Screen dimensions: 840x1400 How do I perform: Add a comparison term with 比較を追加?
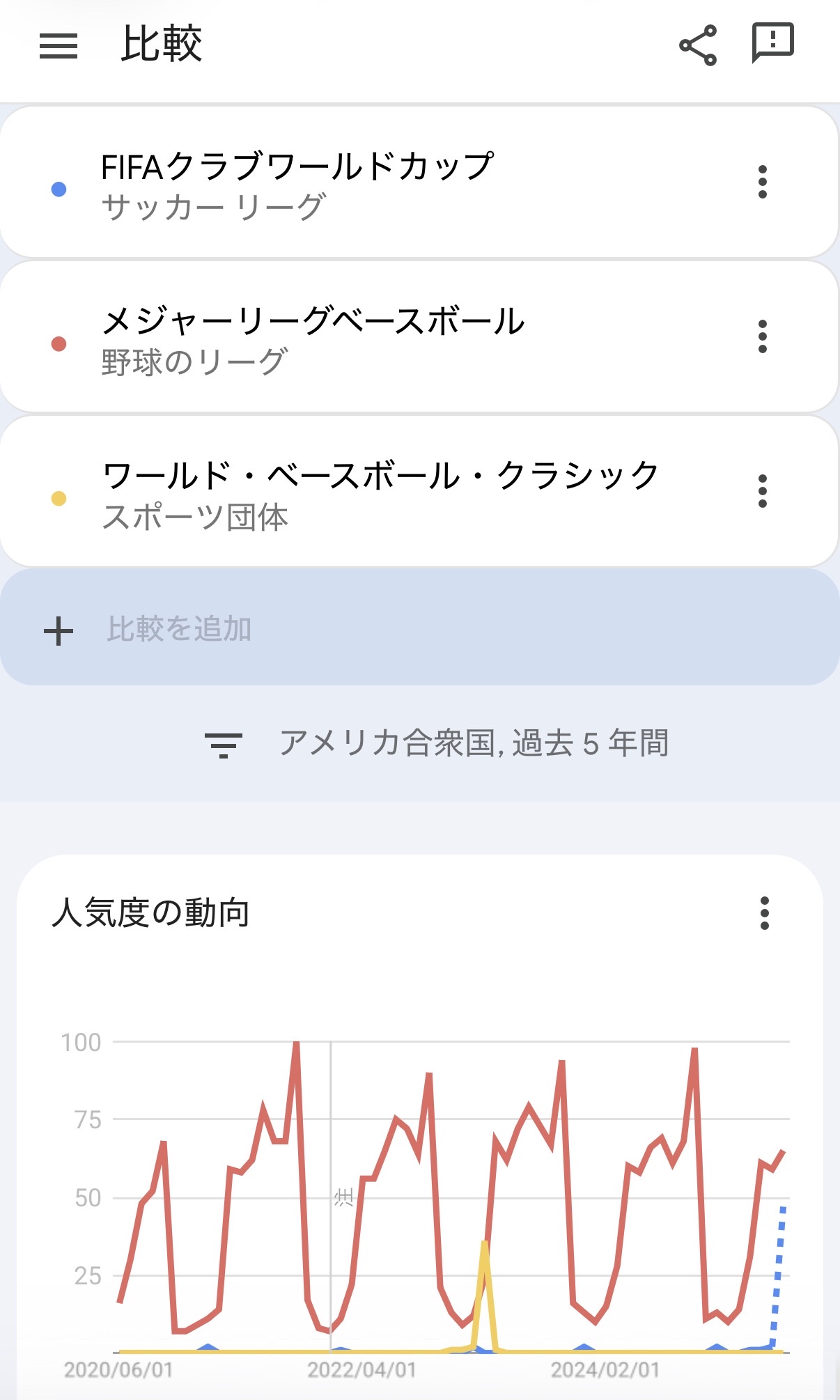[179, 629]
